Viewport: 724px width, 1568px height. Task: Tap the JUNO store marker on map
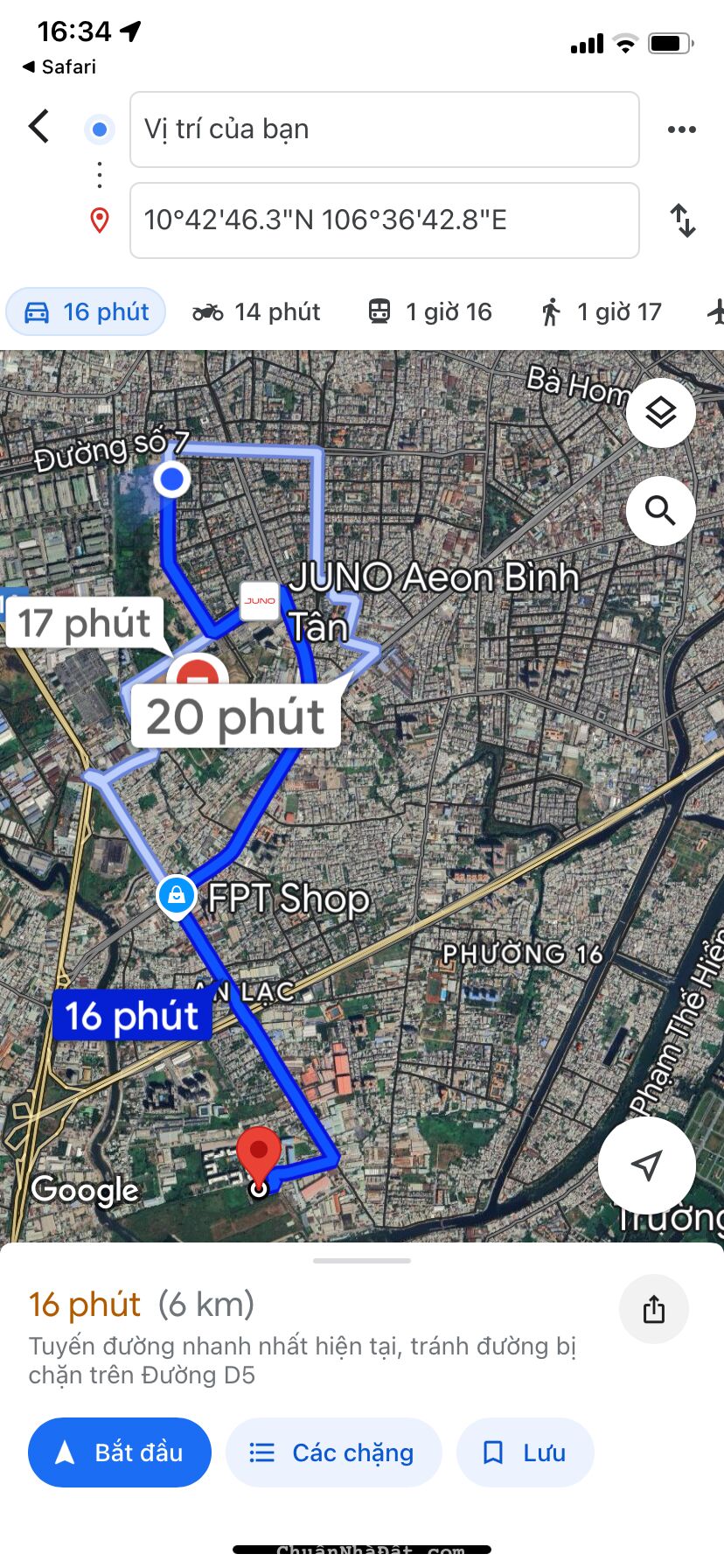point(259,602)
